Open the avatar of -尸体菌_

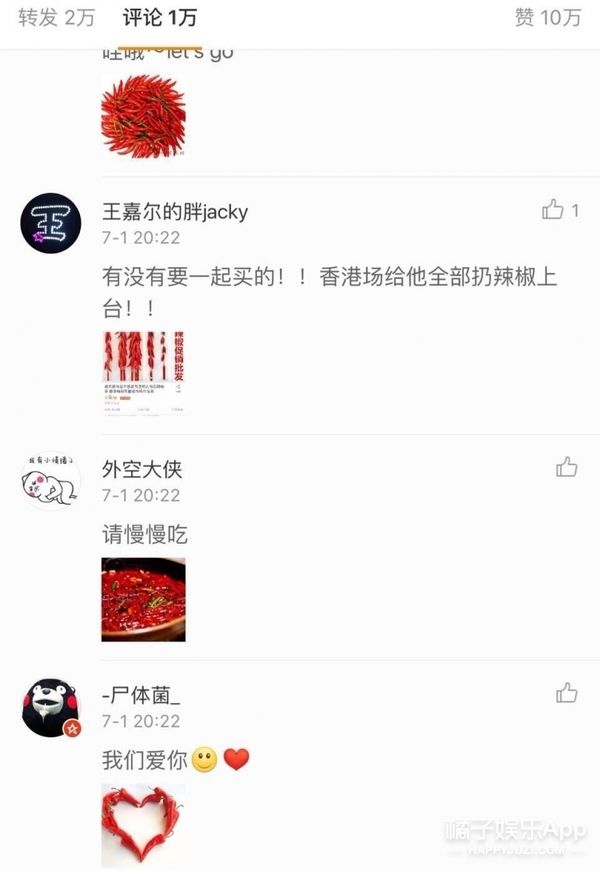(x=50, y=707)
